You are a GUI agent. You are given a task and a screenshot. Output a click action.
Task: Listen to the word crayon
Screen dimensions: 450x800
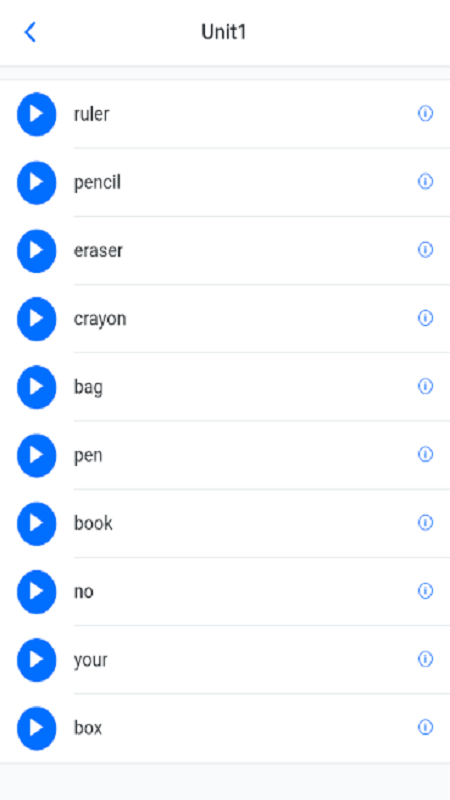click(36, 319)
